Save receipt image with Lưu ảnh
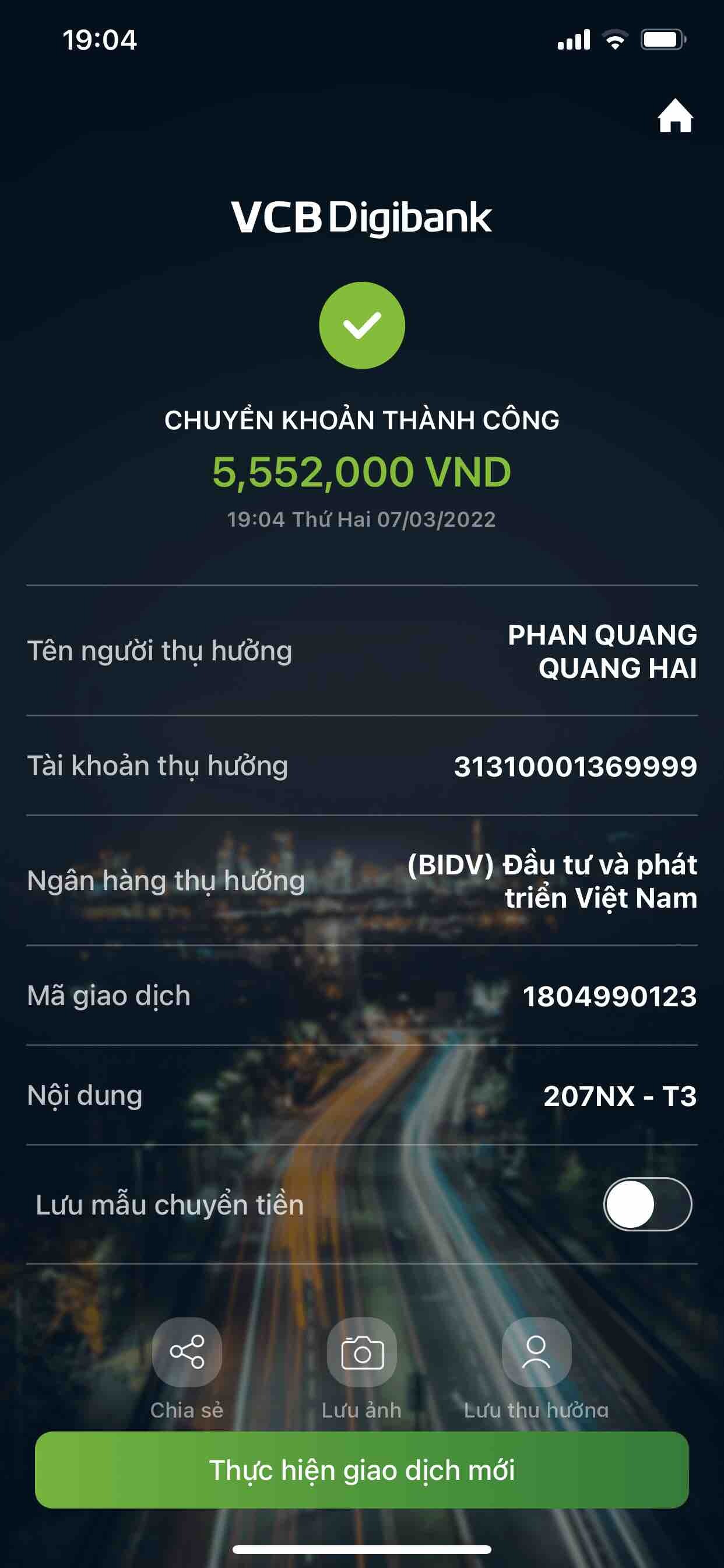This screenshot has width=724, height=1568. [362, 1352]
